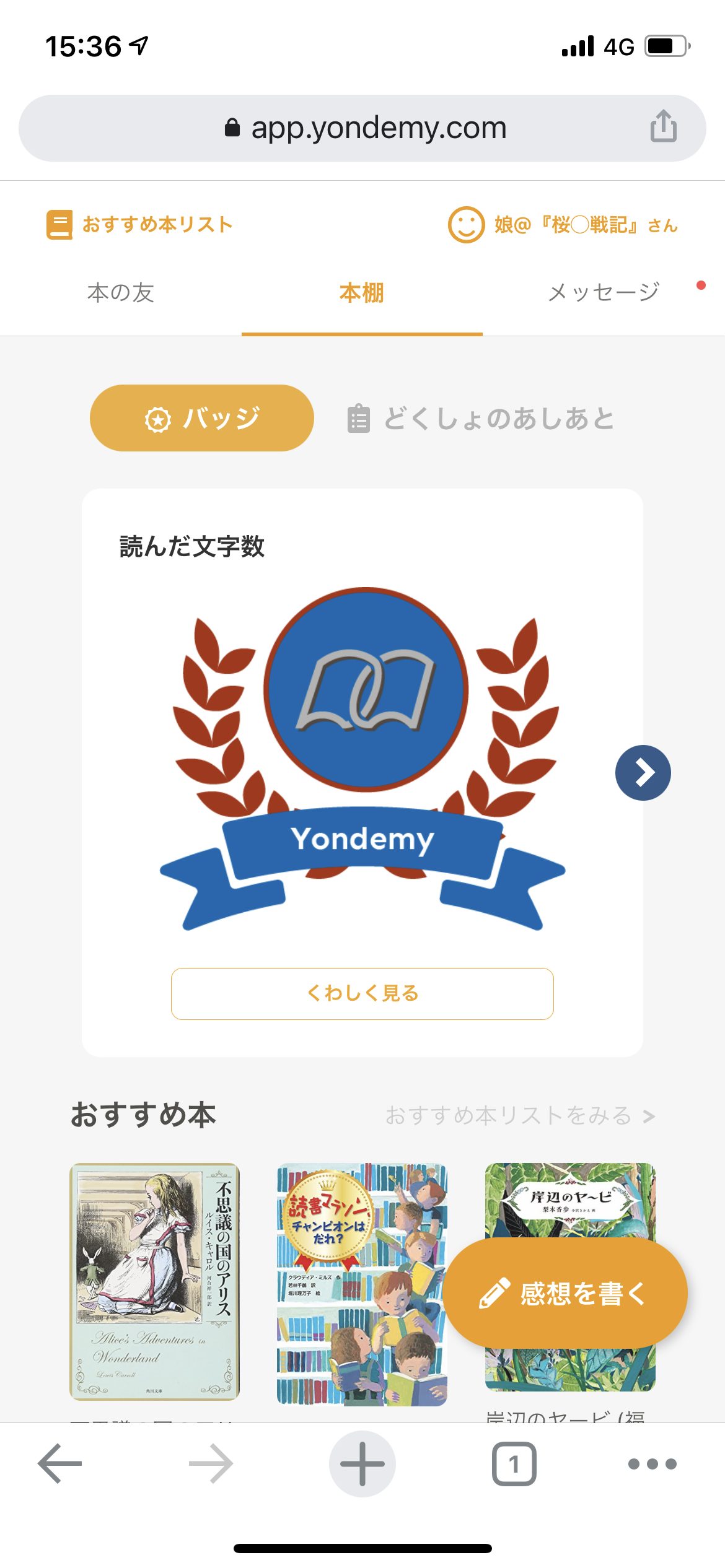Switch to the メッセージ tab
This screenshot has width=725, height=1568.
(604, 292)
